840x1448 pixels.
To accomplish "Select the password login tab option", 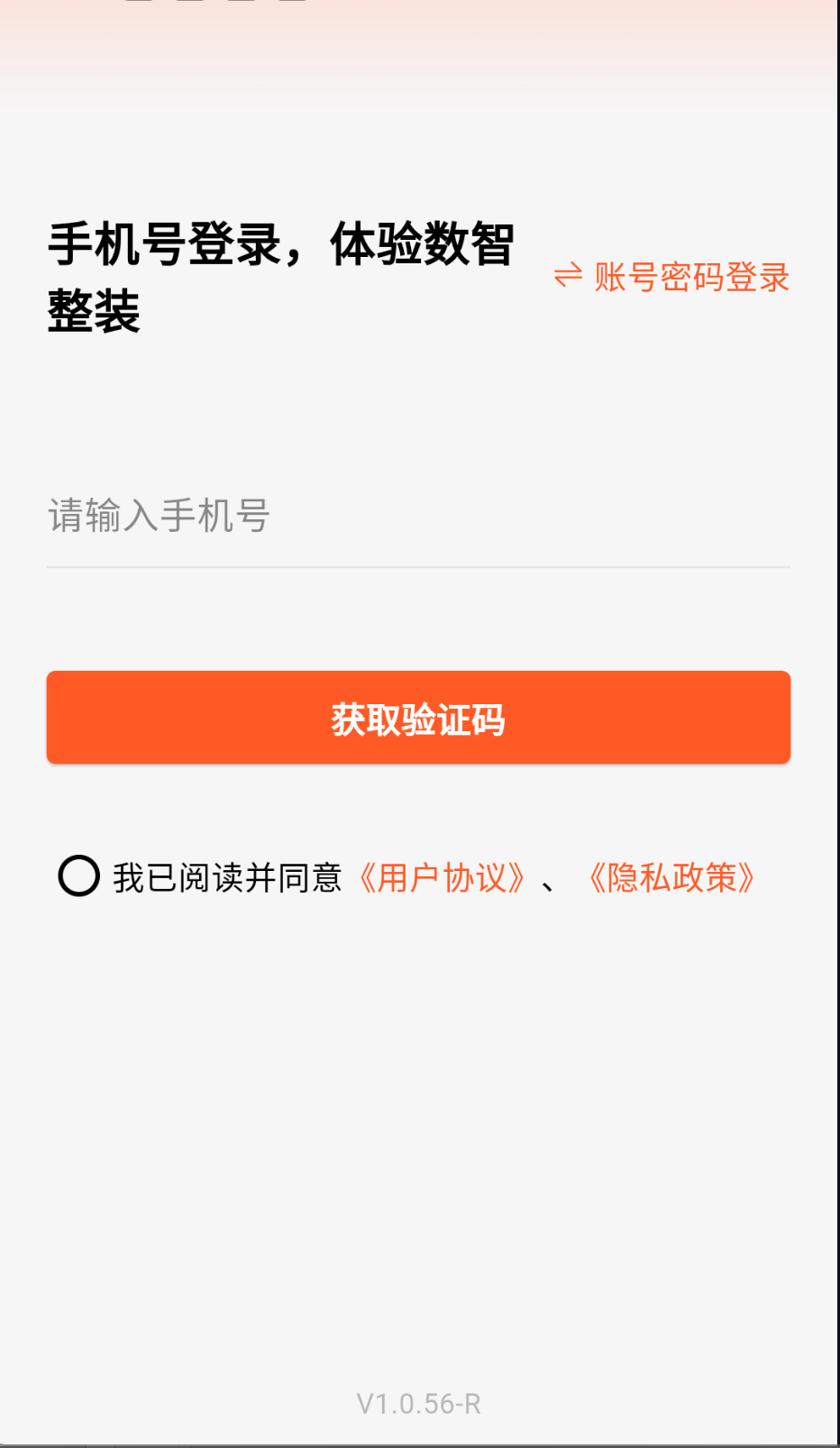I will point(689,279).
